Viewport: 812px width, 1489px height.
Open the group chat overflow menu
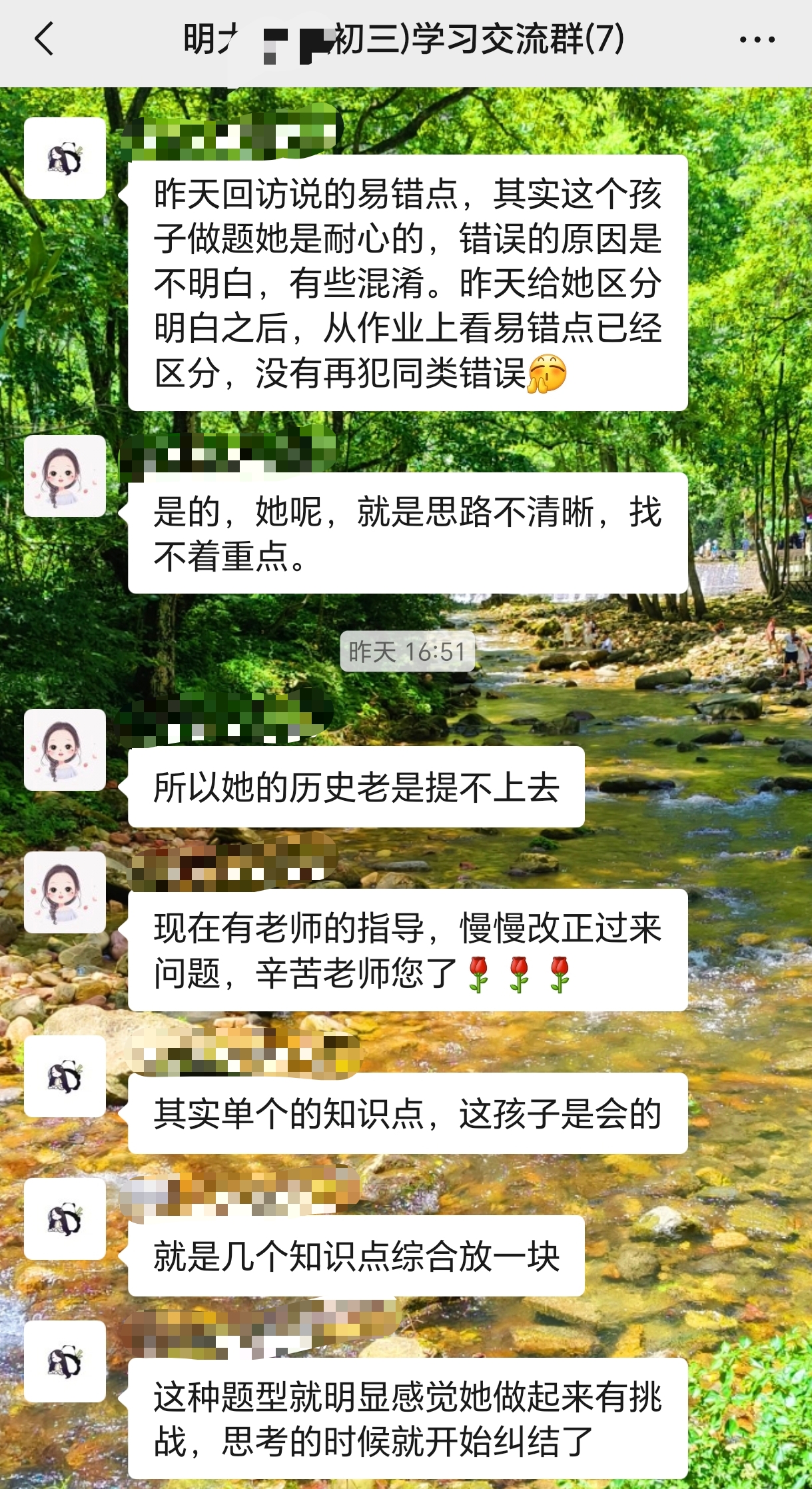coord(757,40)
